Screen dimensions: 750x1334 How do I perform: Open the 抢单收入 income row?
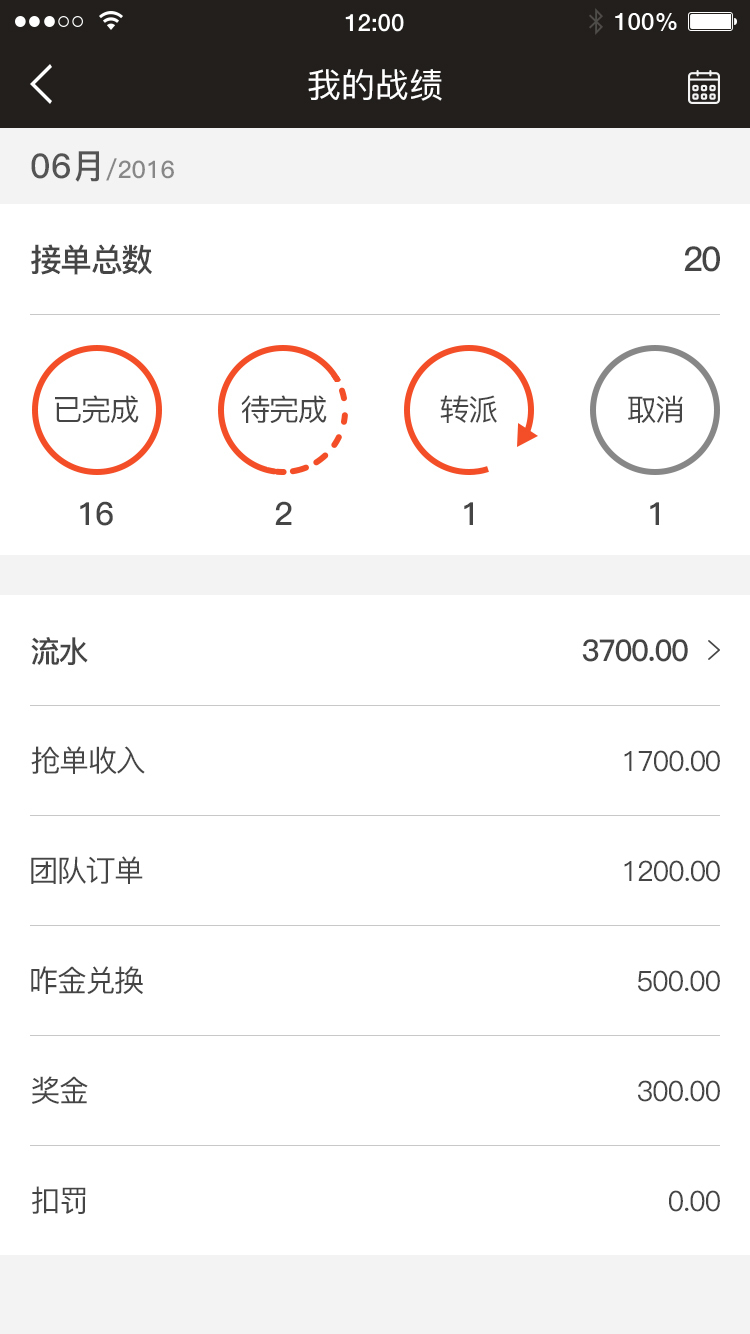[375, 760]
